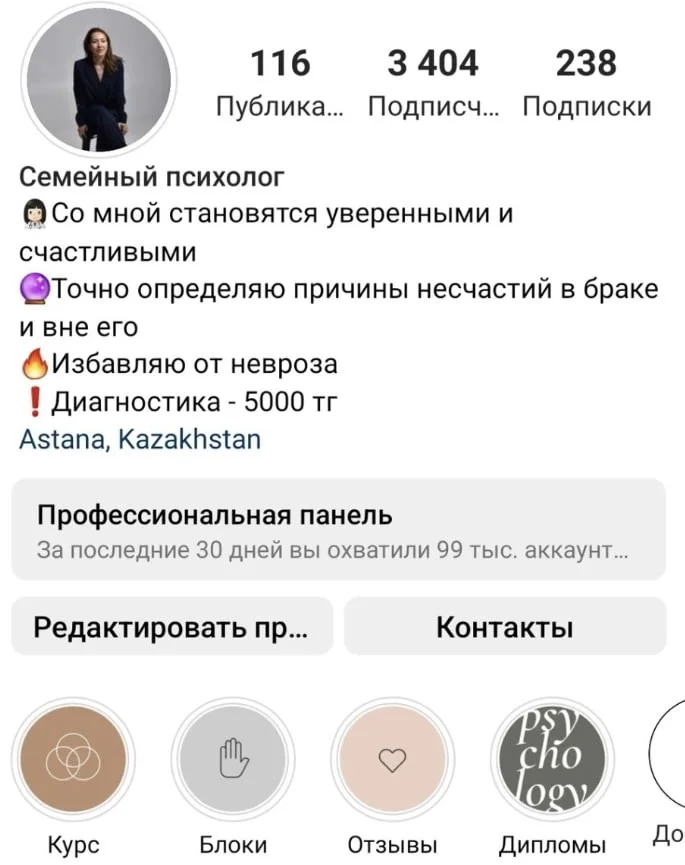Open the 3 404 followers list

tap(433, 82)
